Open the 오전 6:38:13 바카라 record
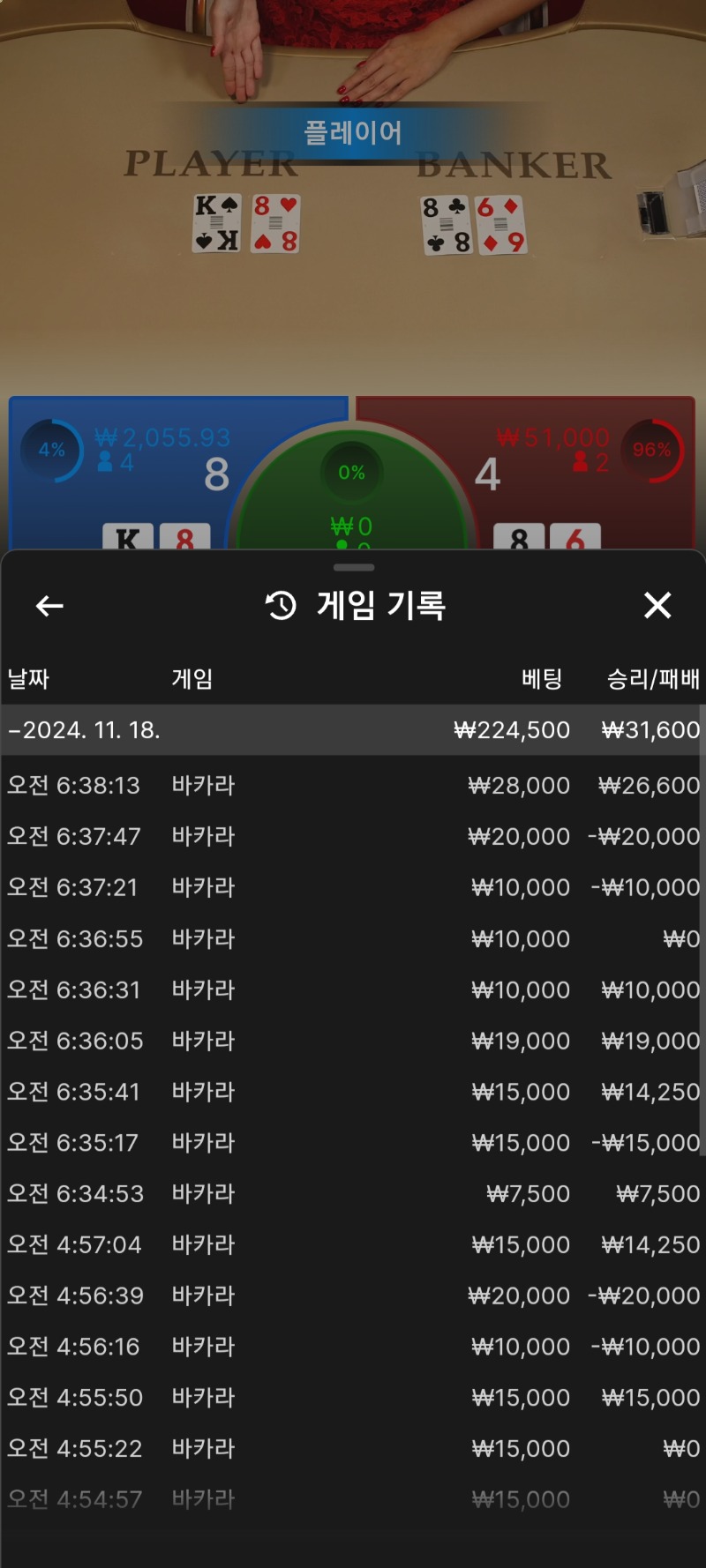The image size is (706, 1568). (353, 785)
